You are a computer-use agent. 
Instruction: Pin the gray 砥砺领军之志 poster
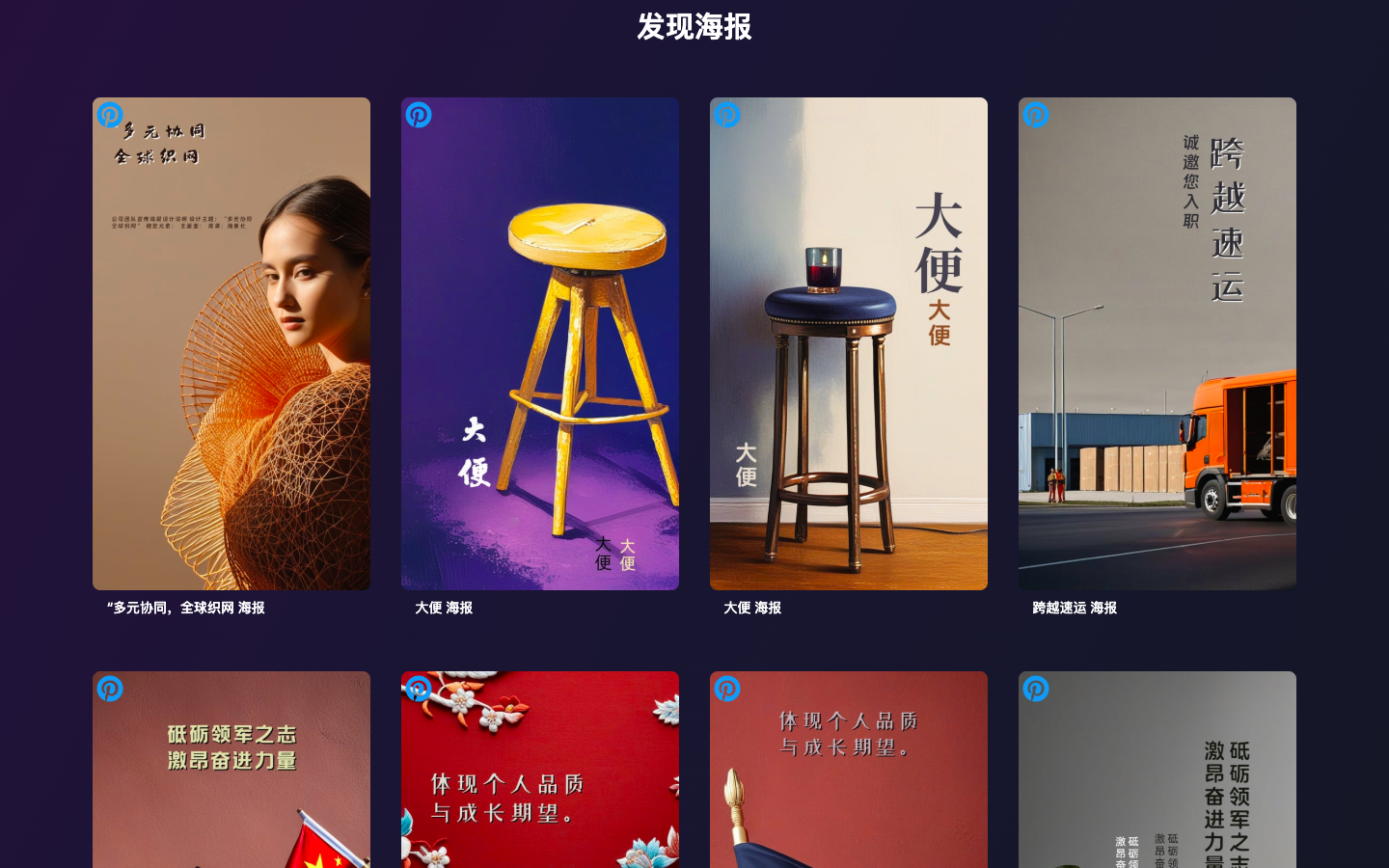coord(1036,689)
